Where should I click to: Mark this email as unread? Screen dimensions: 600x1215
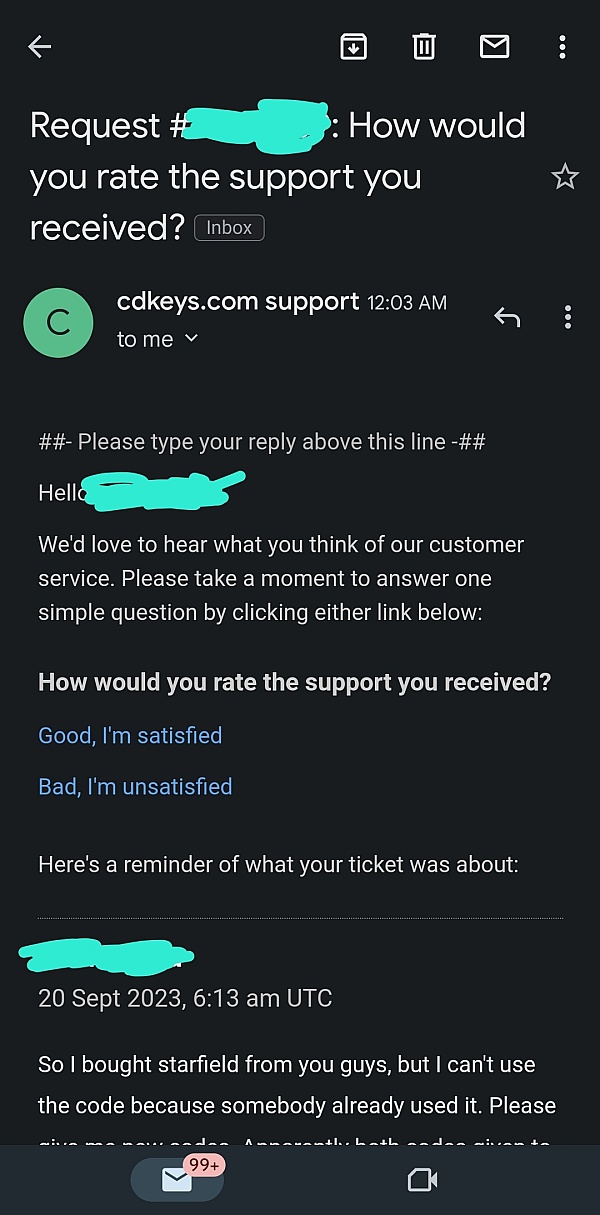[x=495, y=46]
